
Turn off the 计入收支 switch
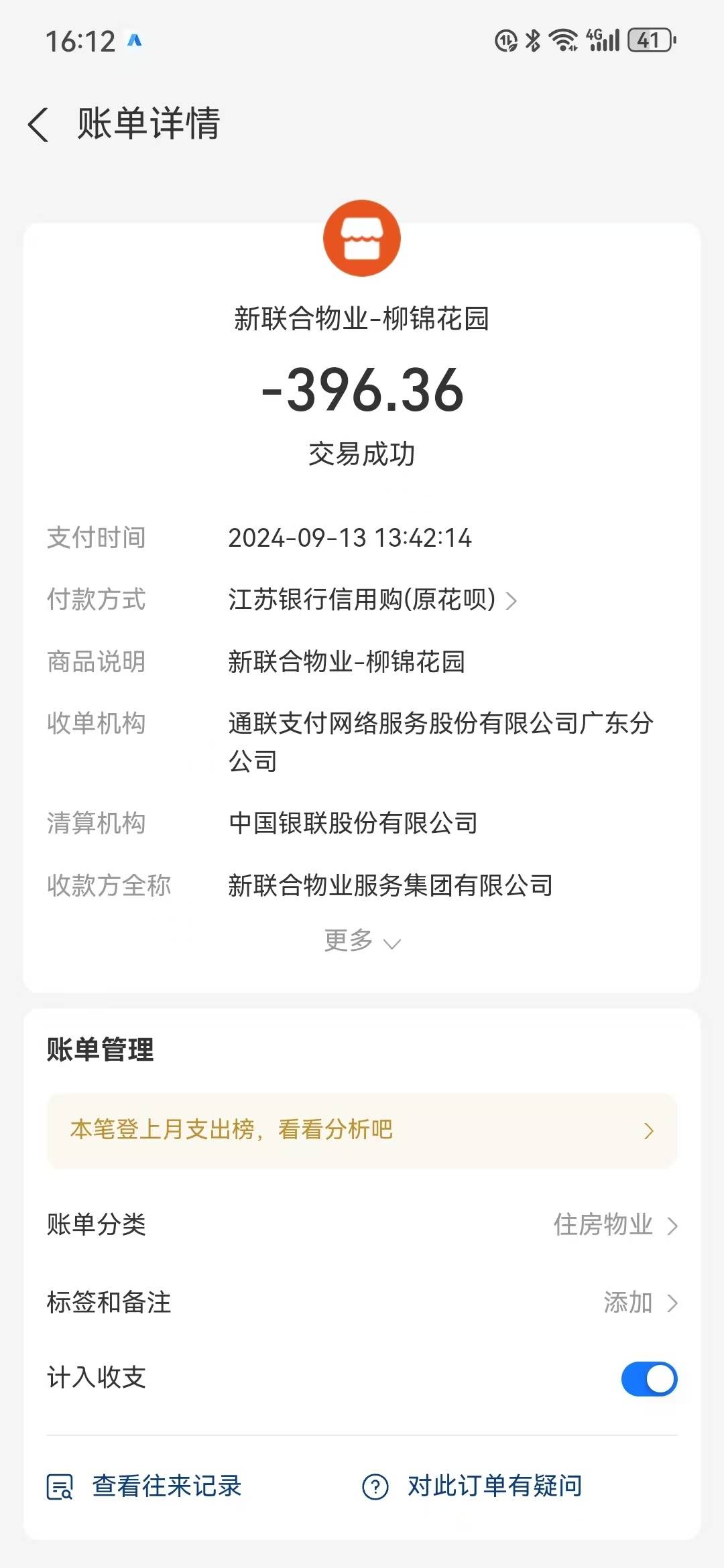(648, 1379)
